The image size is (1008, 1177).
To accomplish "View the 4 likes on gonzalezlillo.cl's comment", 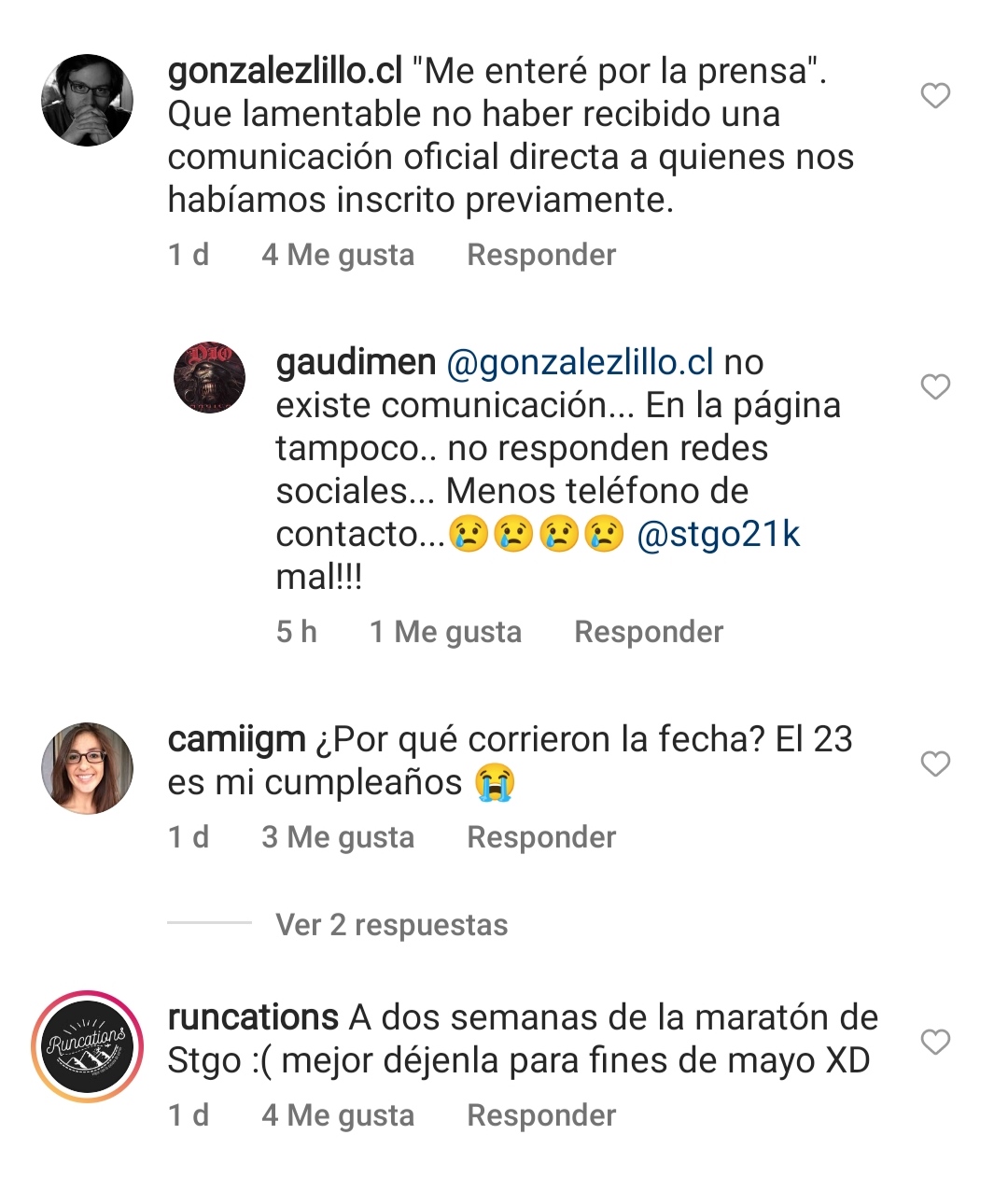I will pyautogui.click(x=338, y=255).
